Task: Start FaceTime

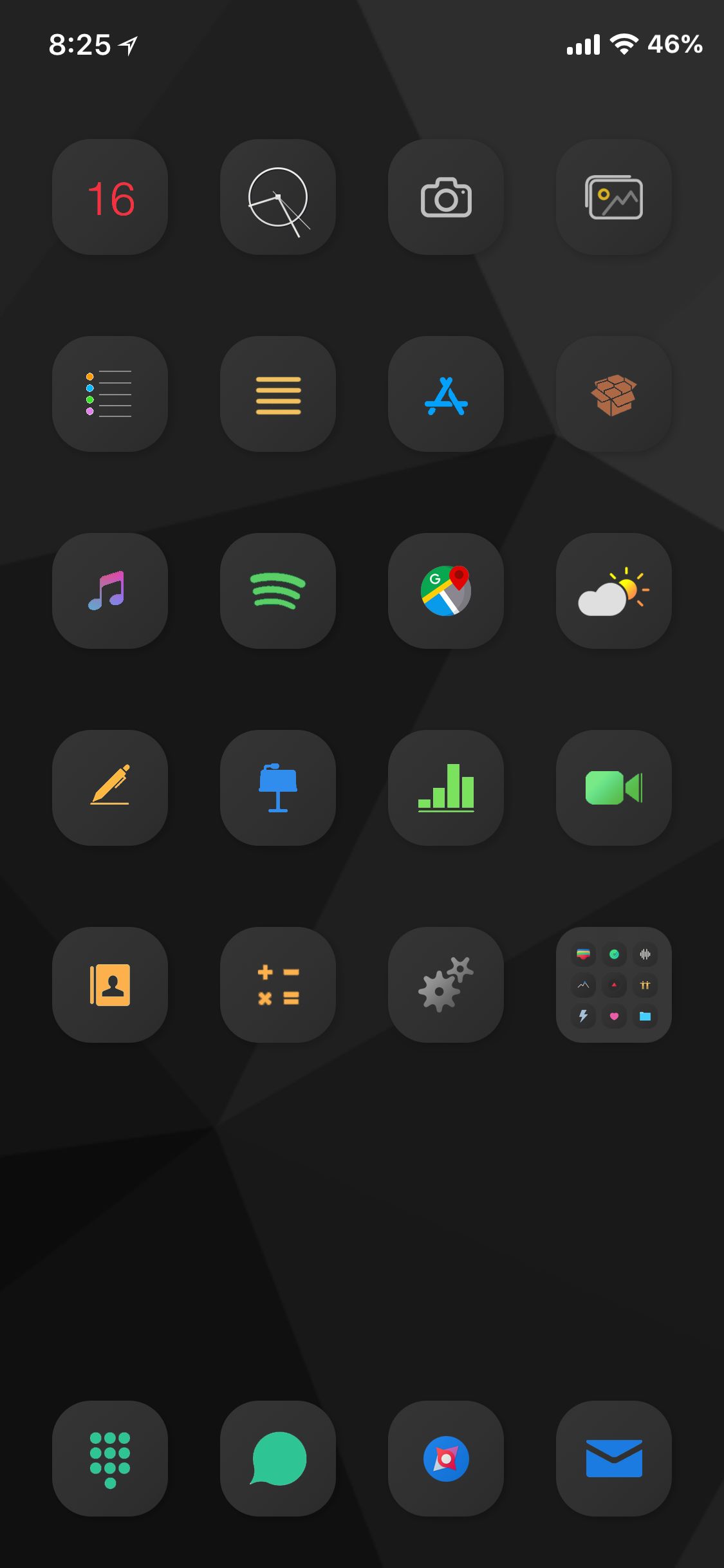Action: (614, 788)
